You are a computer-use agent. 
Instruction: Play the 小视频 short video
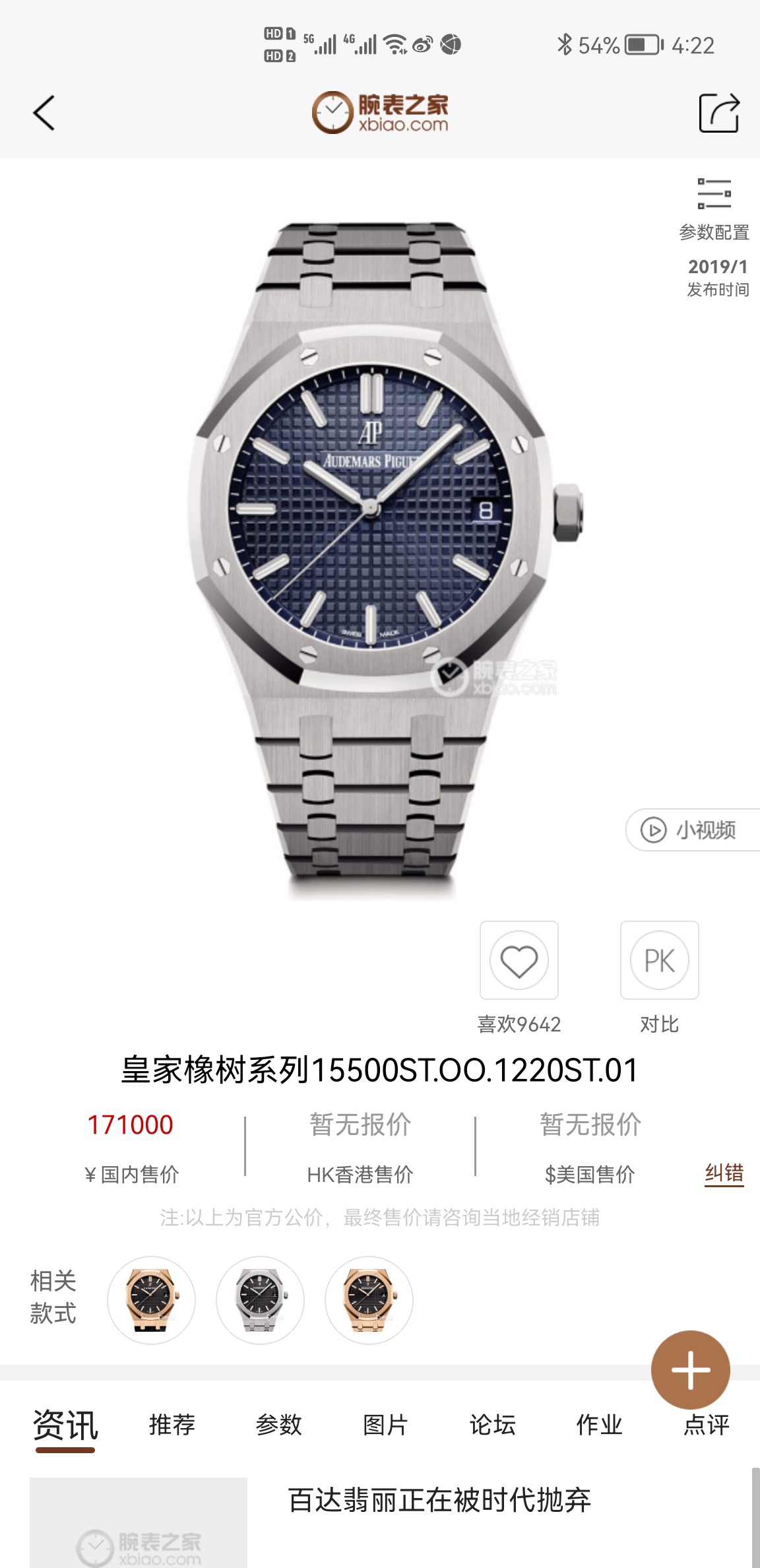691,830
